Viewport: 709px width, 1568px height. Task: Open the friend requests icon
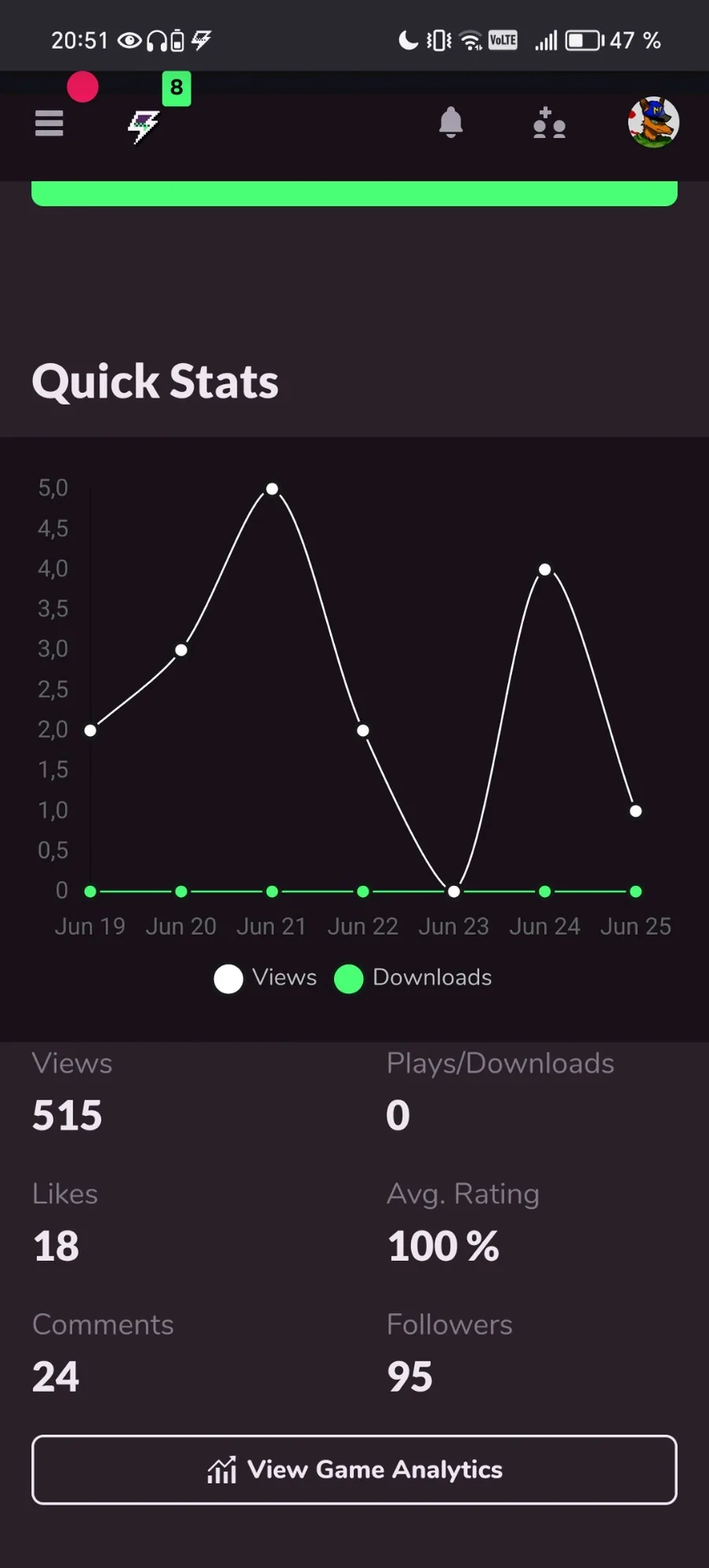[x=549, y=123]
